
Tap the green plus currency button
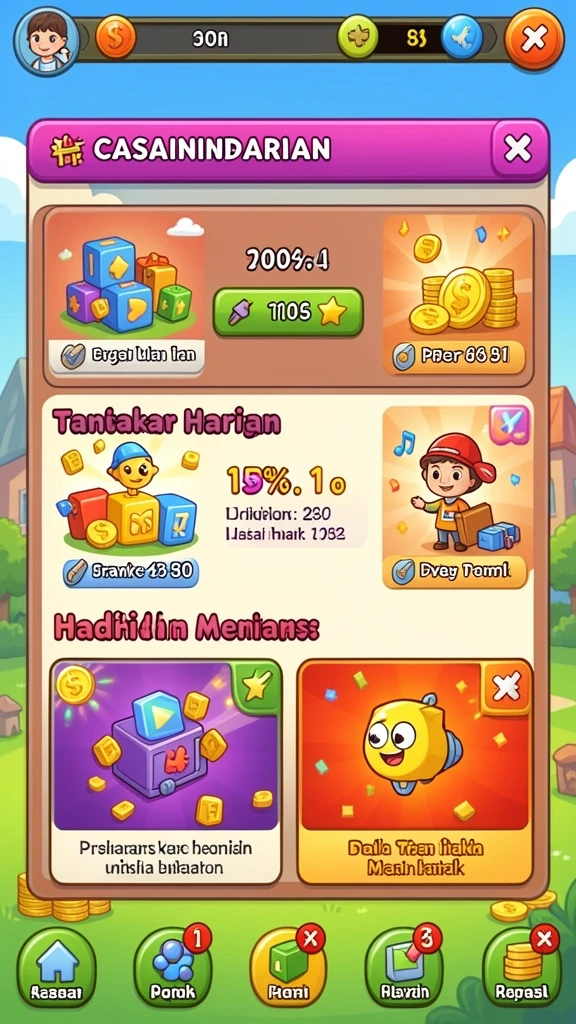tap(357, 37)
